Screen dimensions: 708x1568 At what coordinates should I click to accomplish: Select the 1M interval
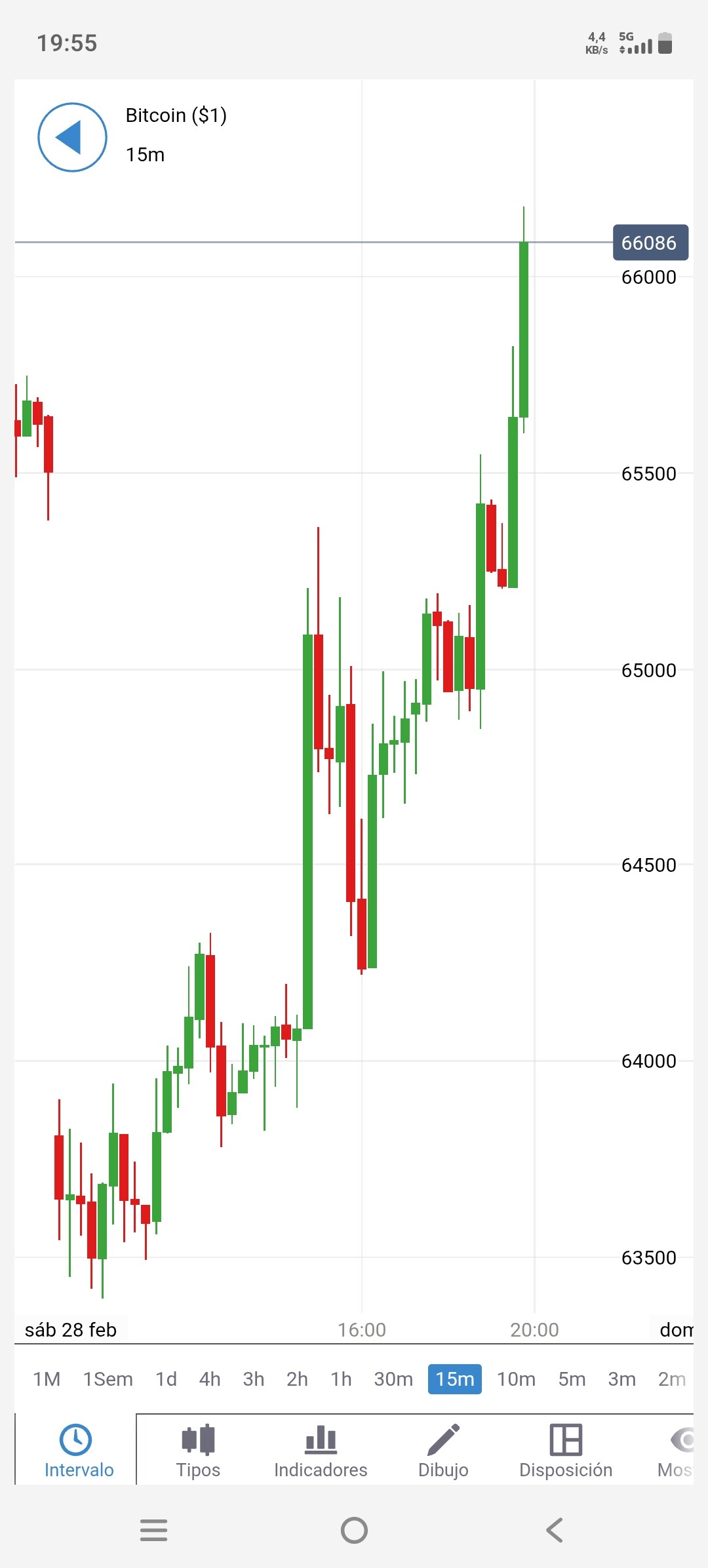coord(47,1379)
